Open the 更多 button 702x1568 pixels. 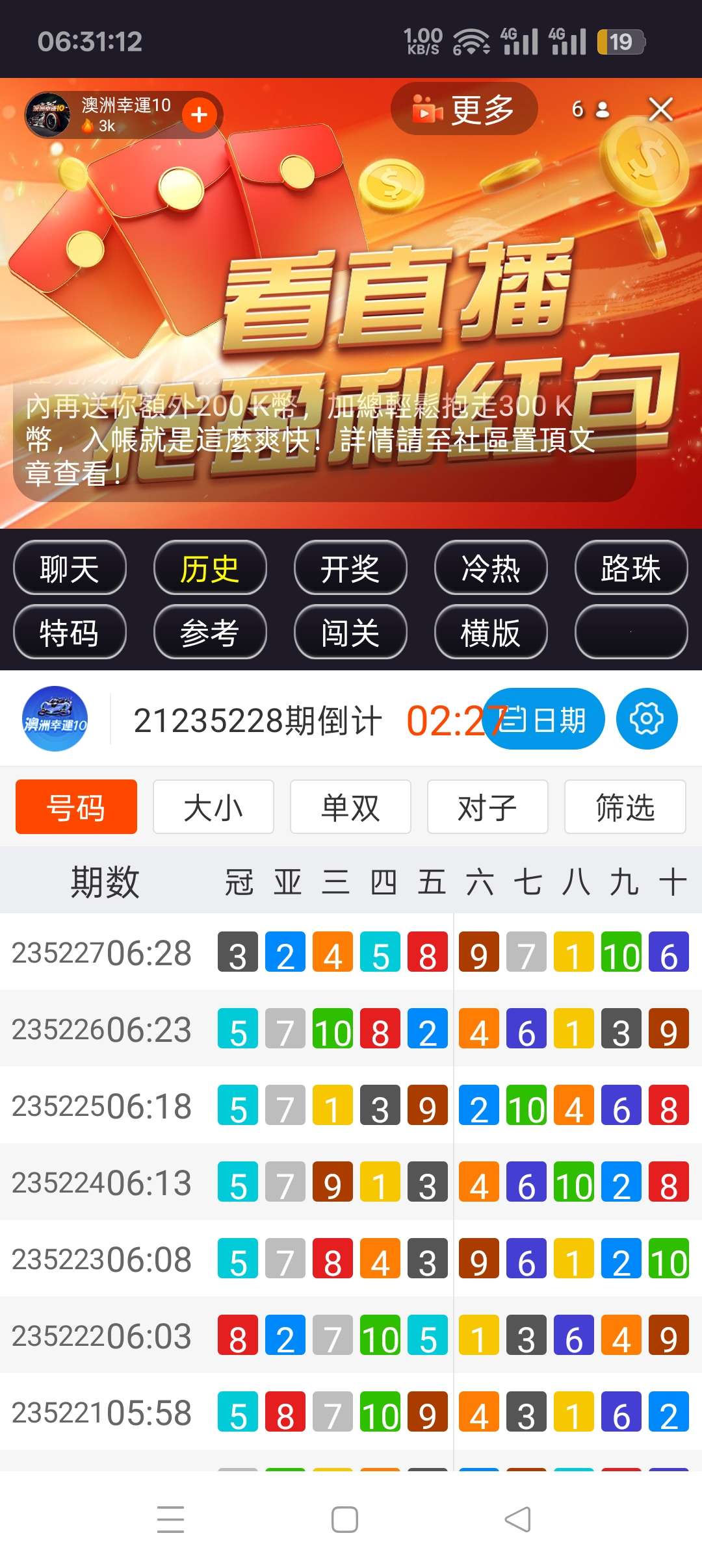pyautogui.click(x=464, y=109)
